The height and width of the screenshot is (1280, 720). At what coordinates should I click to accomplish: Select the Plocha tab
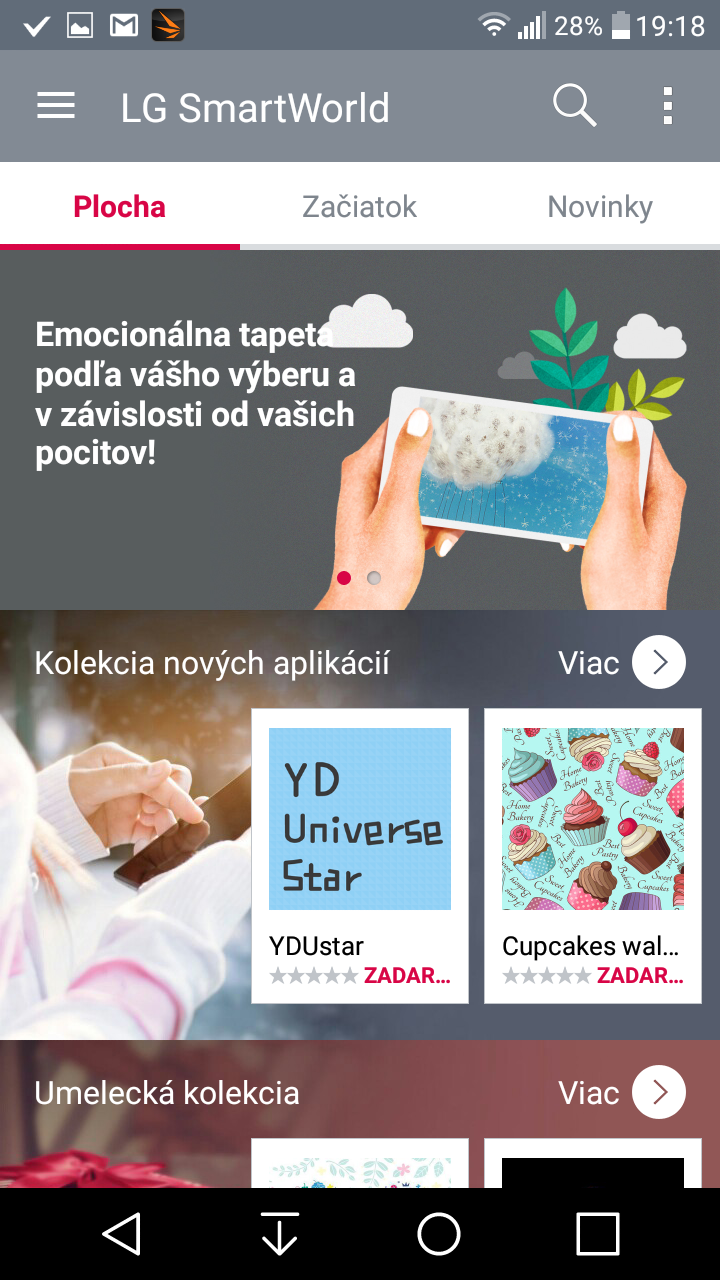[x=120, y=207]
